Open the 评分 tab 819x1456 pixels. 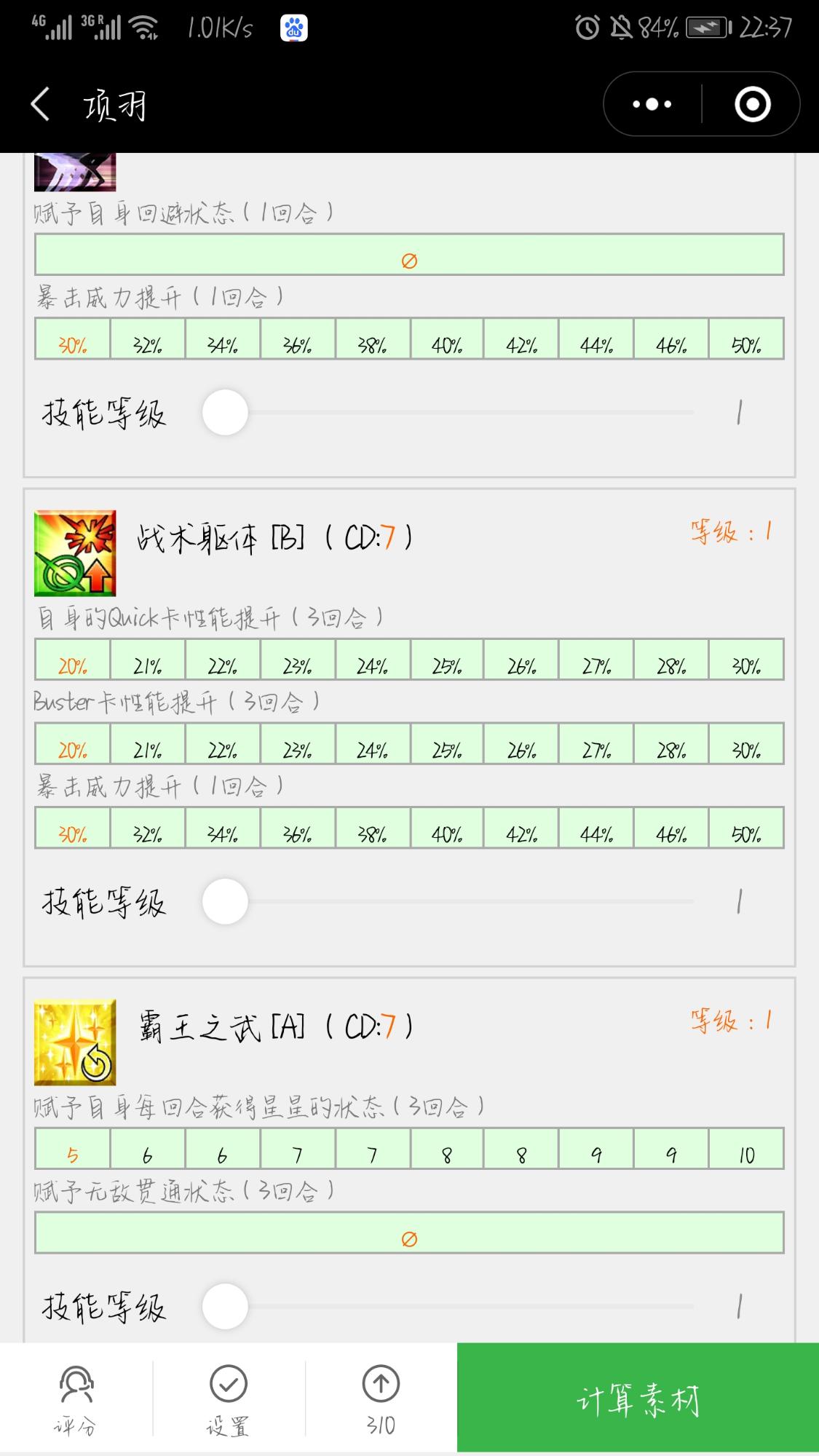click(x=76, y=1399)
